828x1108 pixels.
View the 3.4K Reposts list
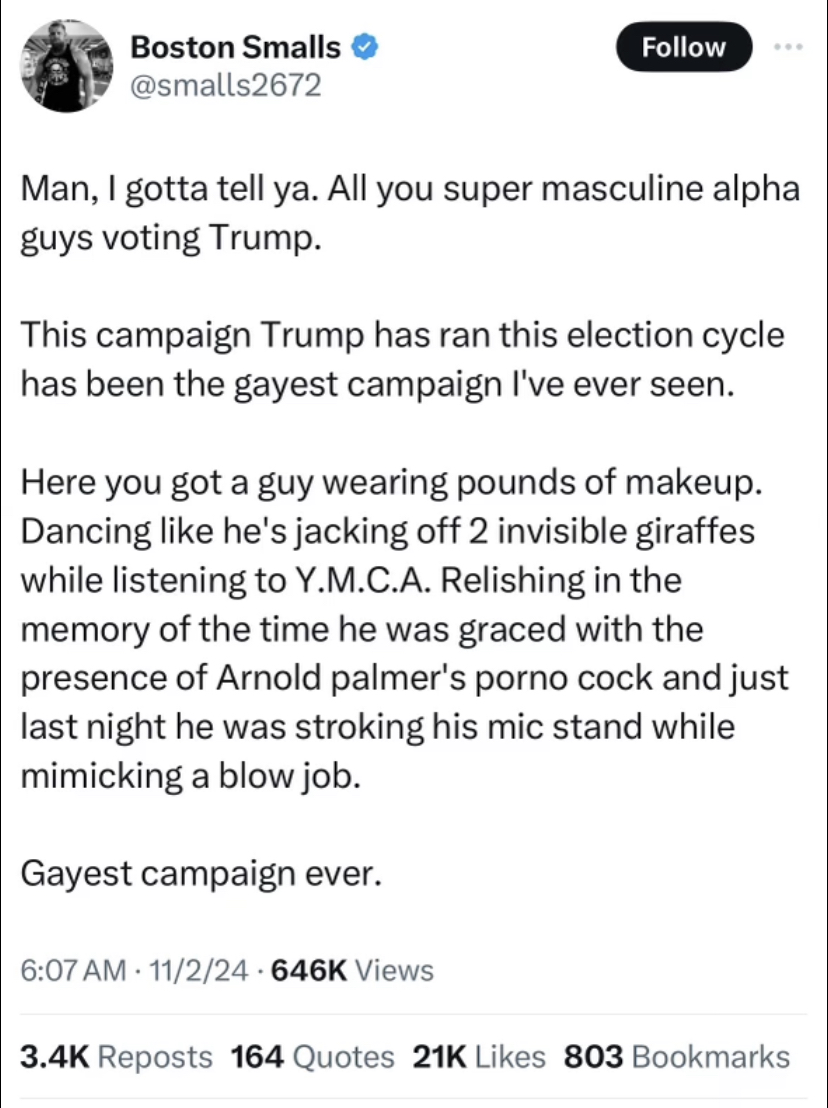[118, 1057]
